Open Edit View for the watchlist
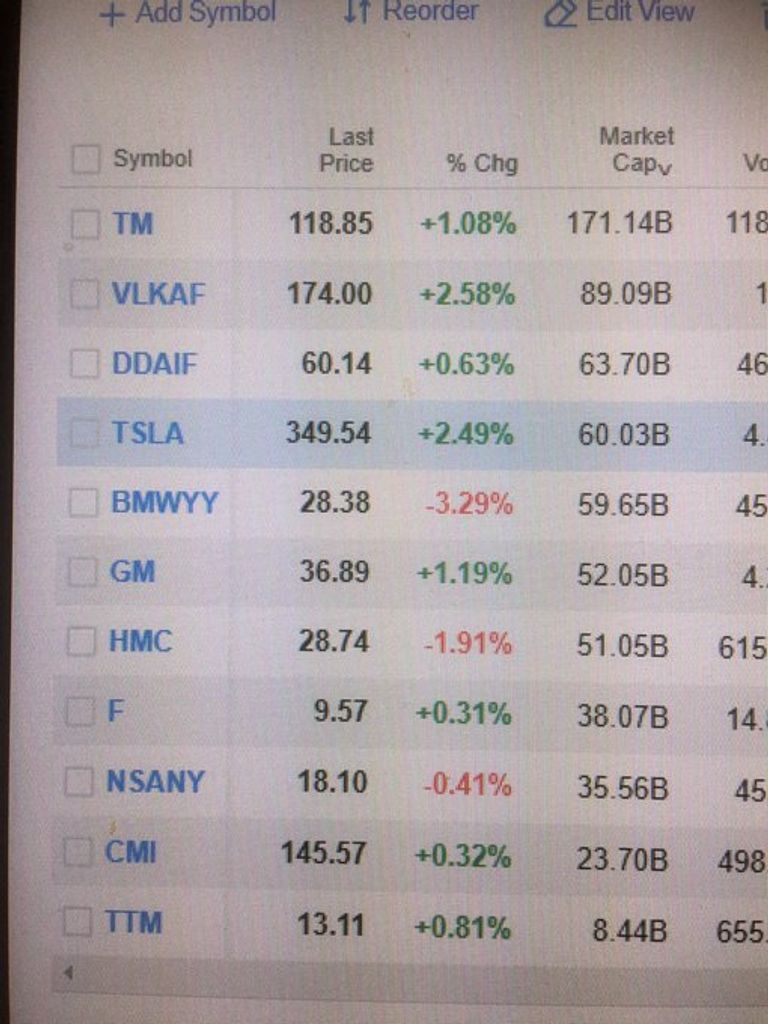The image size is (768, 1024). pos(620,12)
